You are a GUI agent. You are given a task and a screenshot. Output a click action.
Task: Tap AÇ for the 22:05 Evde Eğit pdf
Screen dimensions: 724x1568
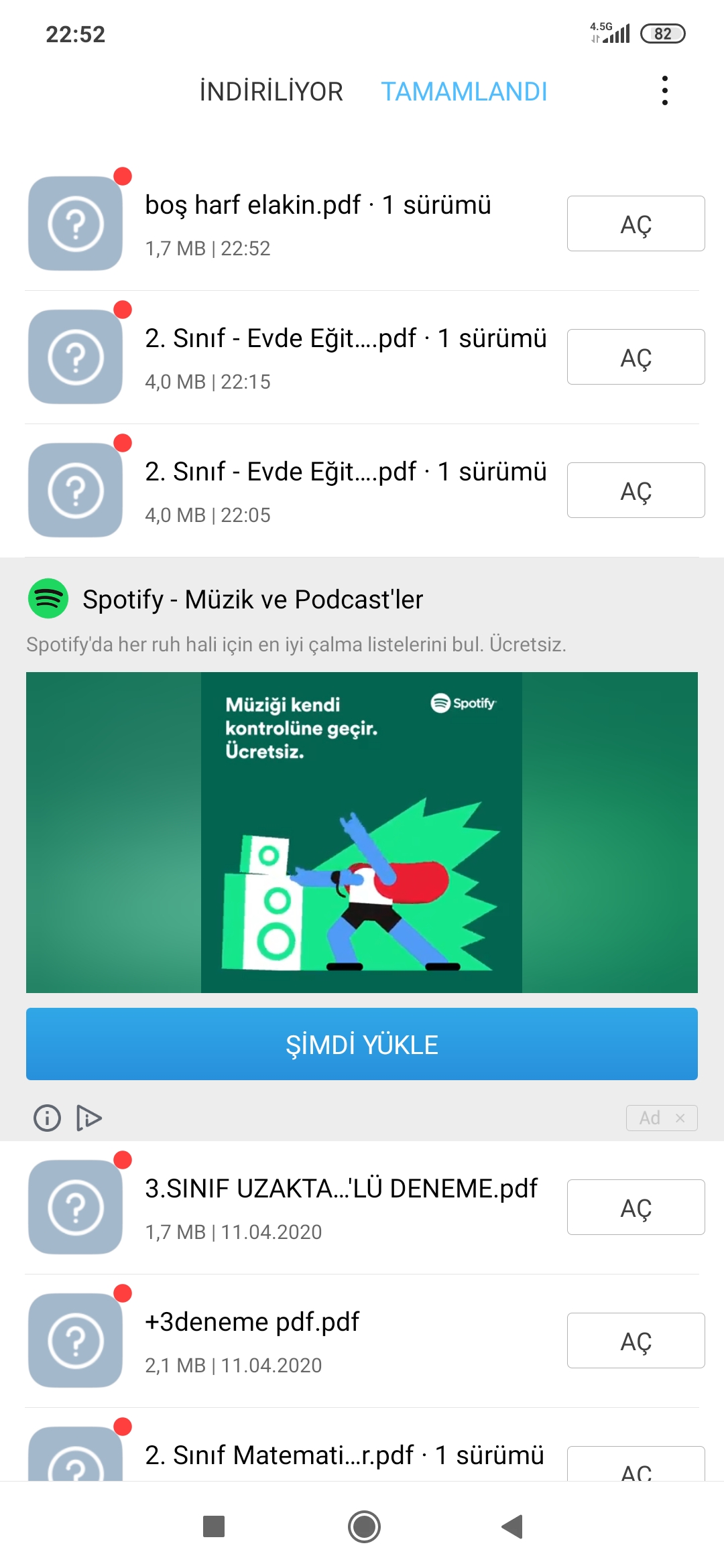636,491
